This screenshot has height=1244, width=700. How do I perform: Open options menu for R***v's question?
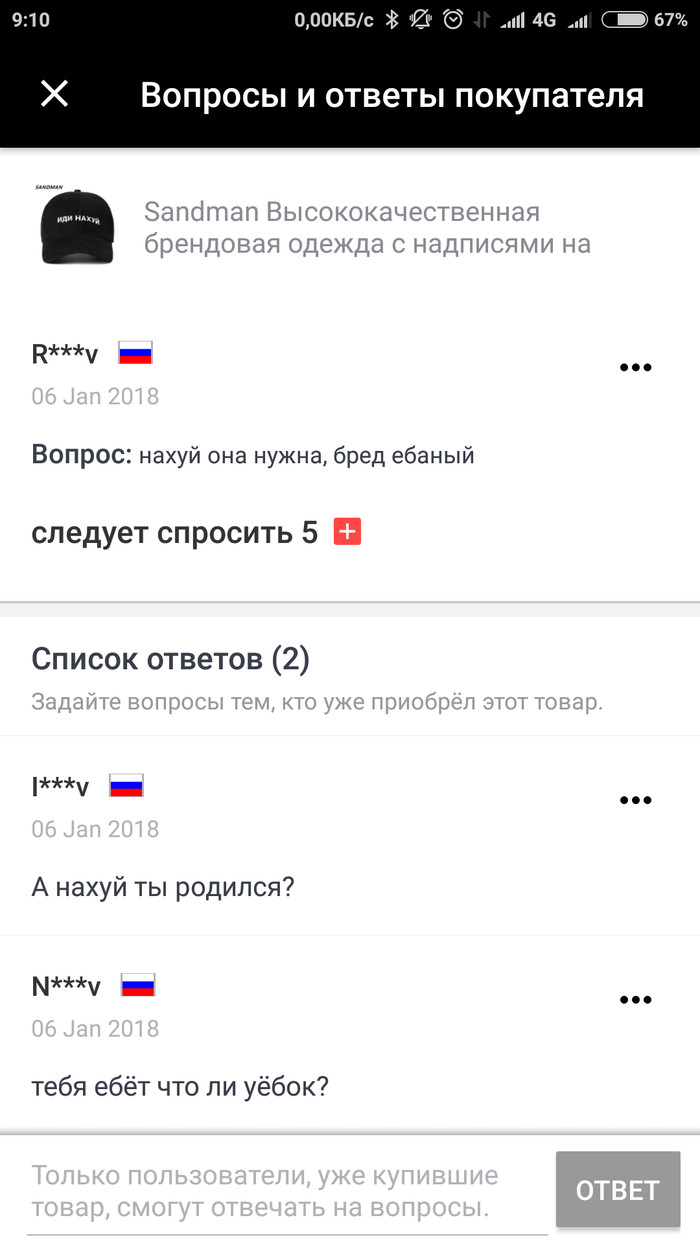pyautogui.click(x=635, y=367)
